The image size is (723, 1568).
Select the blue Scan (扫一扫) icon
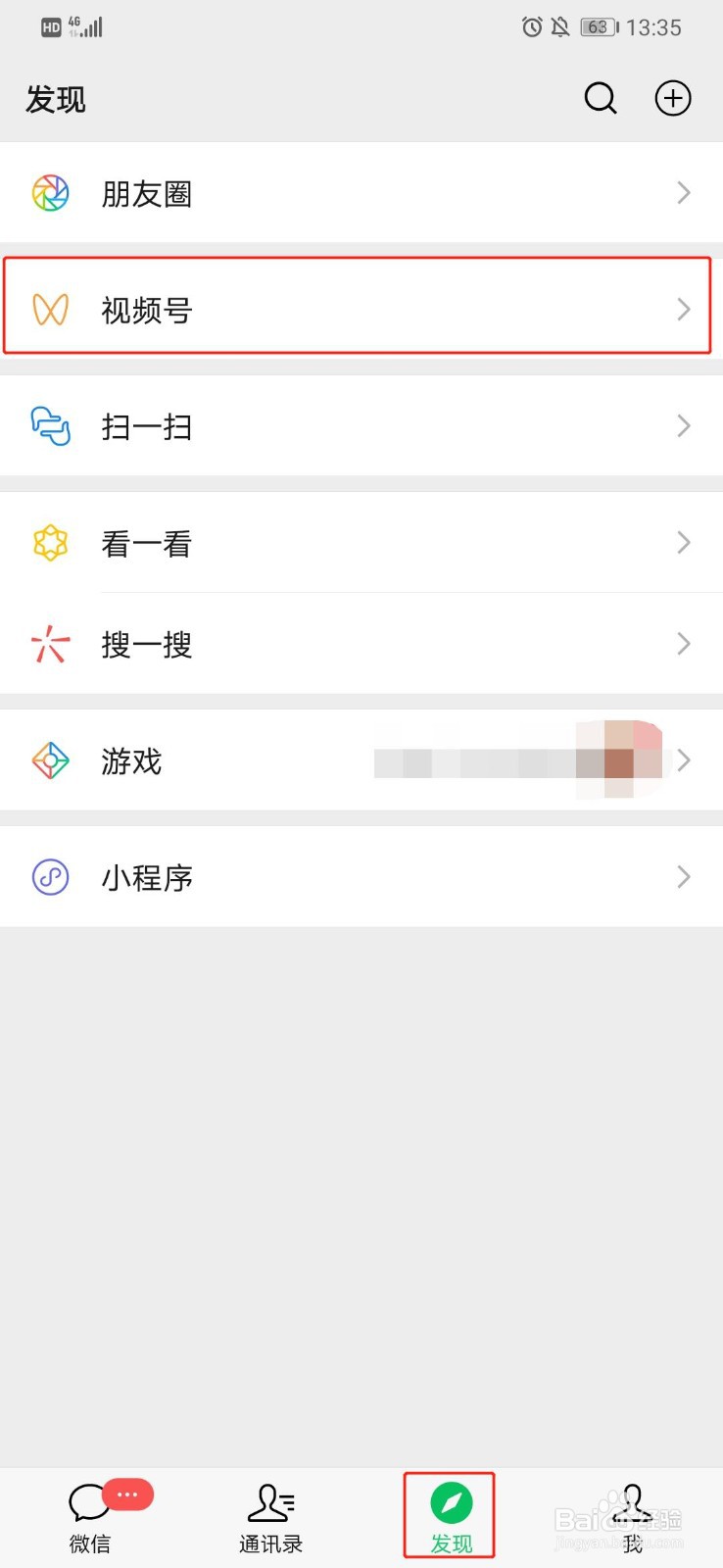(x=50, y=426)
